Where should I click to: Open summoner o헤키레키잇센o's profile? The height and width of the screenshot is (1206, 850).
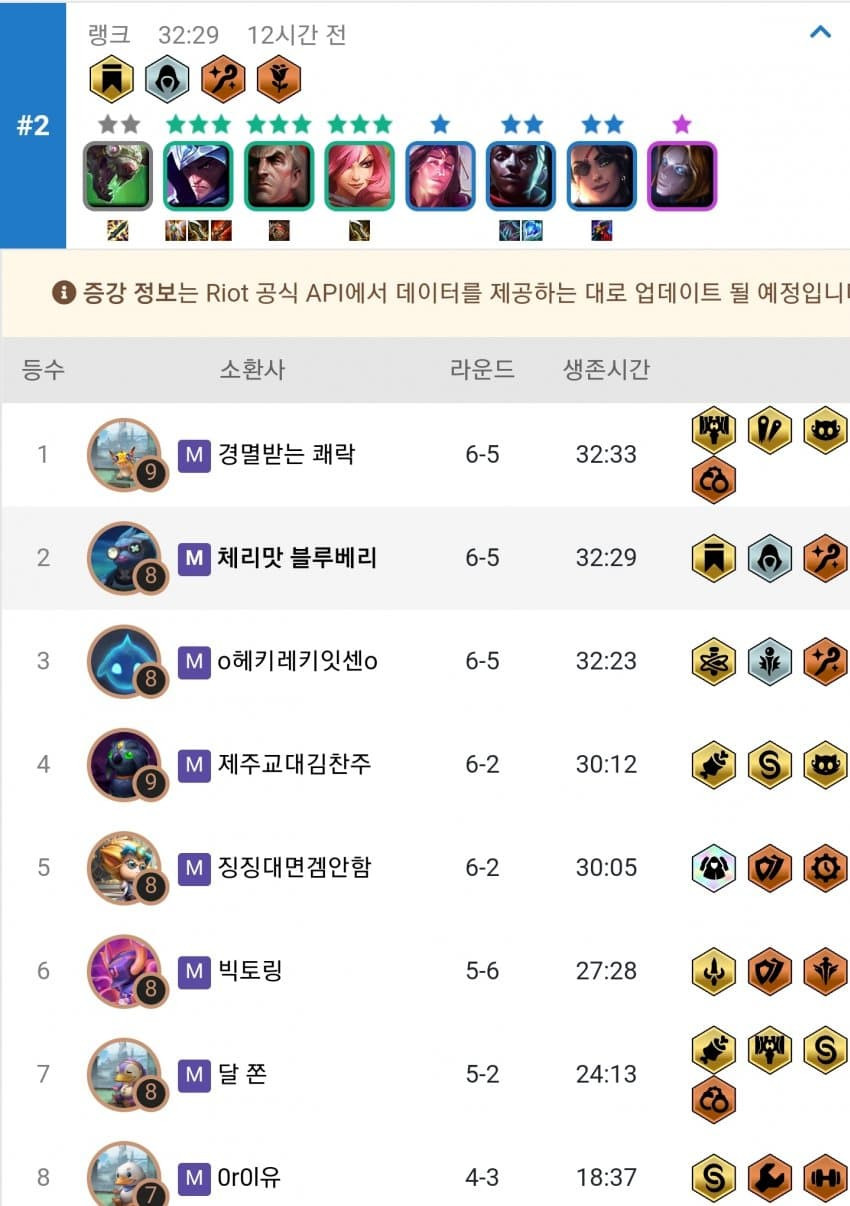(297, 661)
